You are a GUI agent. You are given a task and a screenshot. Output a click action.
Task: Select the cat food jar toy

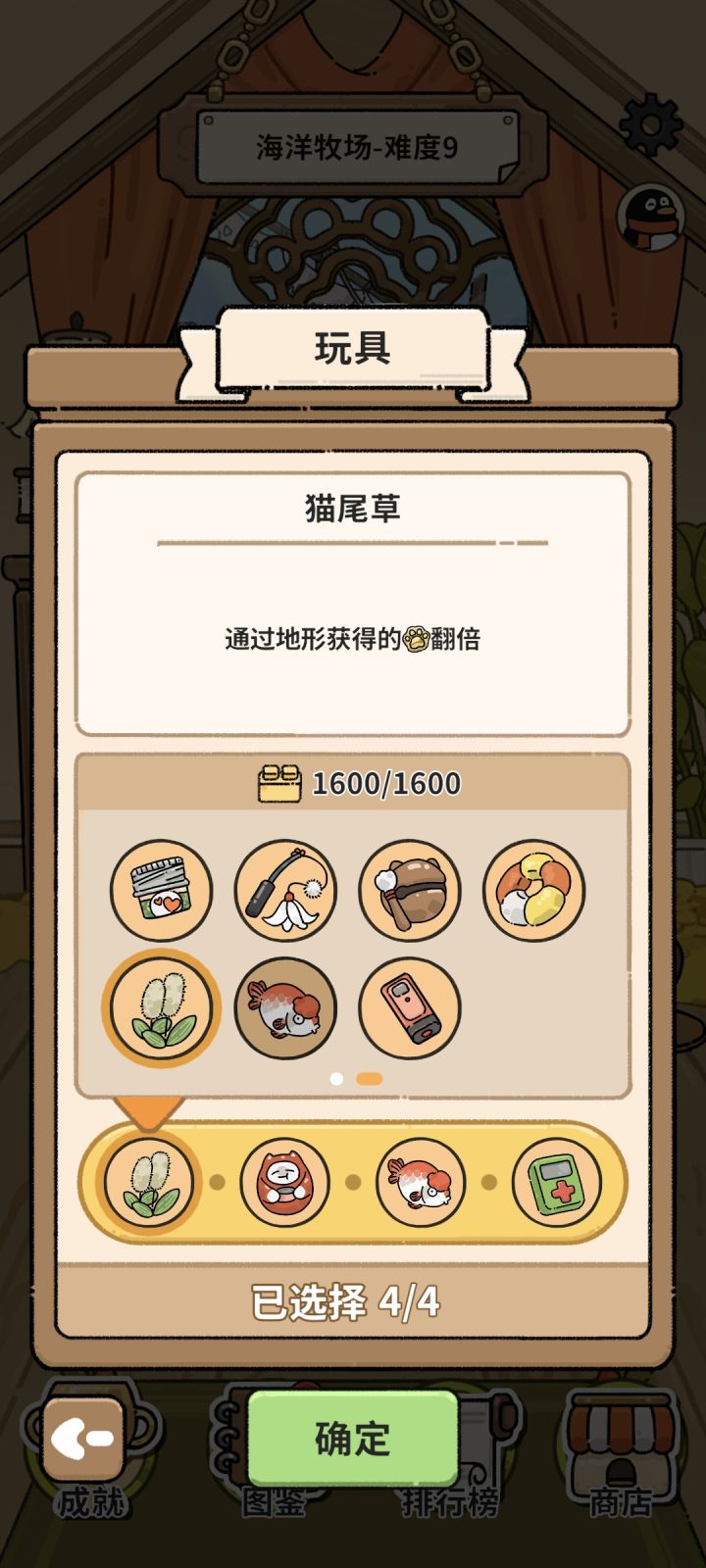point(160,890)
